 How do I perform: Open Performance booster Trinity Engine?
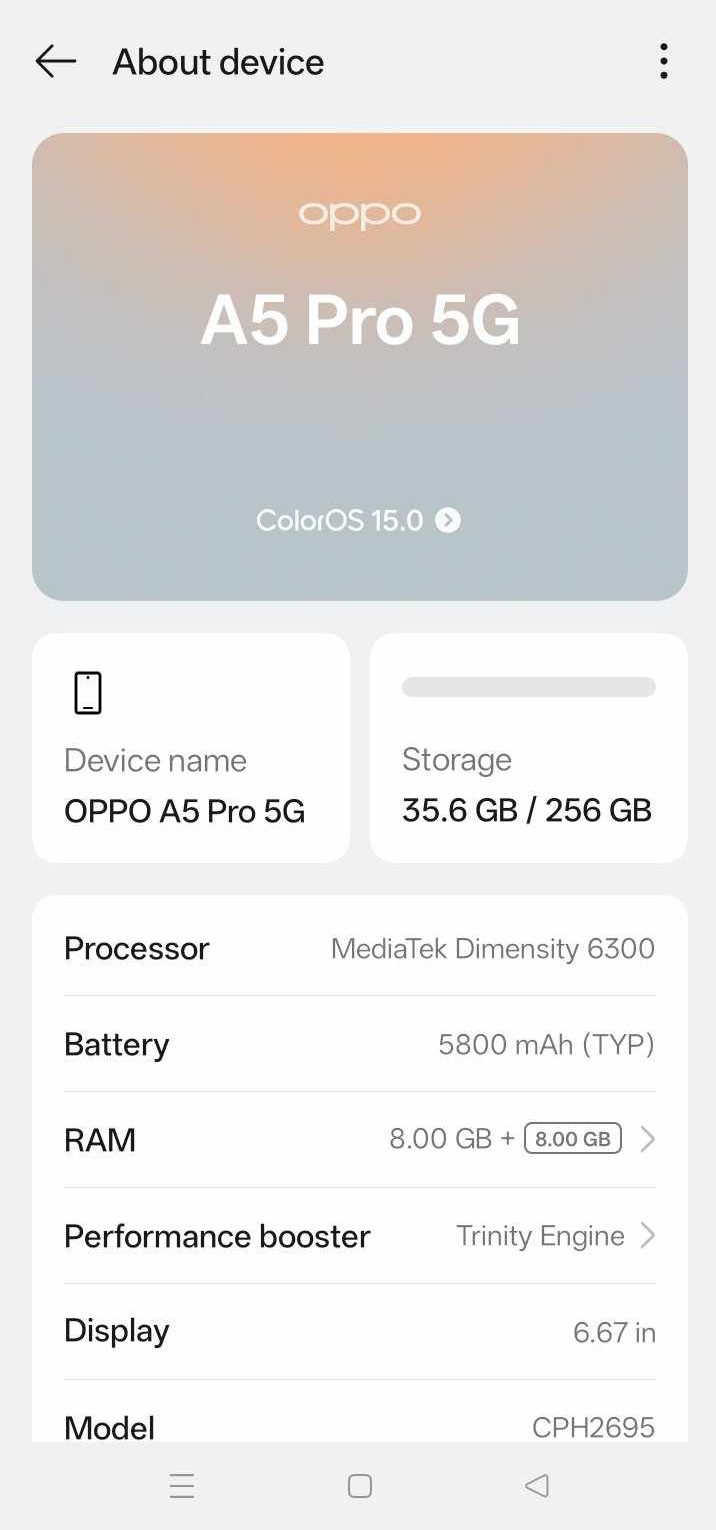[x=359, y=1236]
